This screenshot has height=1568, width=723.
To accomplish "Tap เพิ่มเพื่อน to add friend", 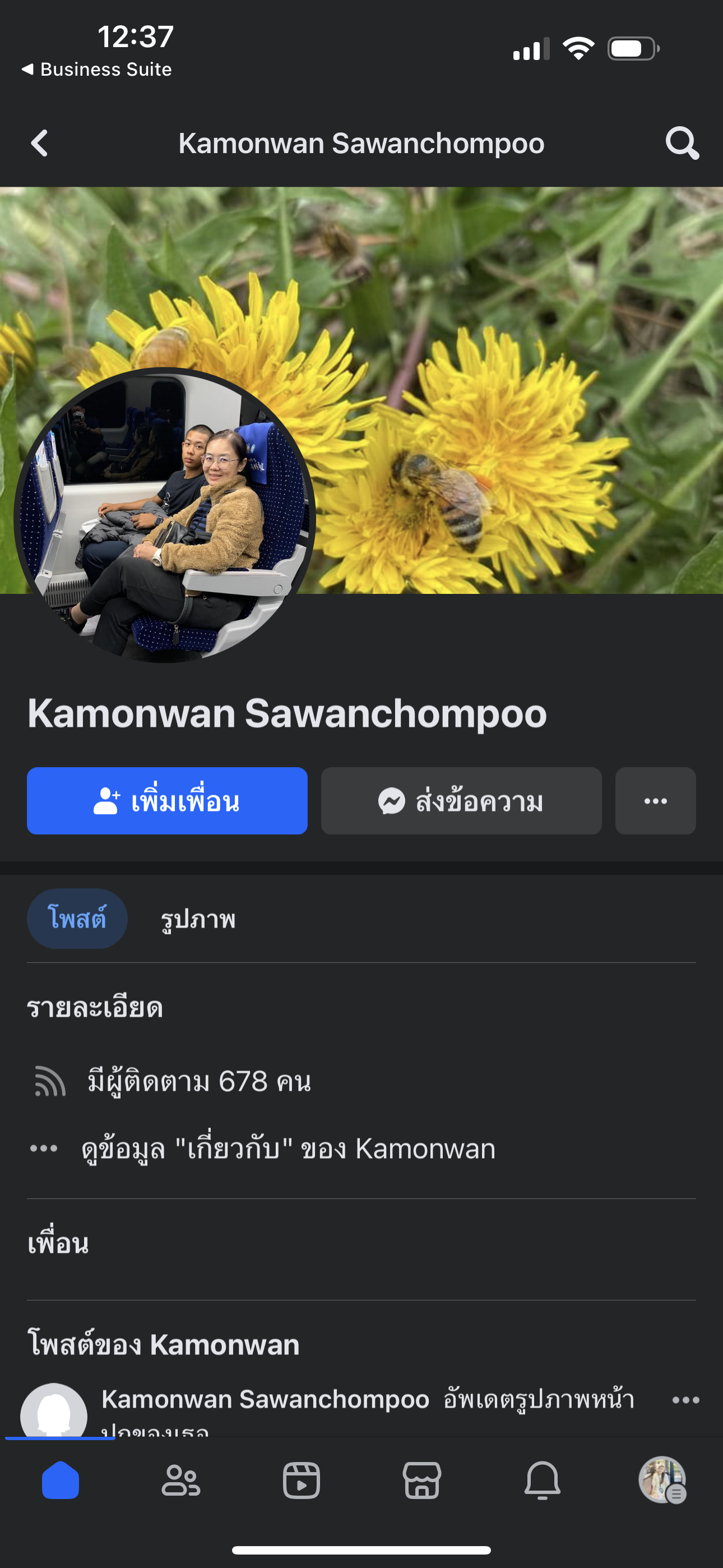I will pos(167,801).
